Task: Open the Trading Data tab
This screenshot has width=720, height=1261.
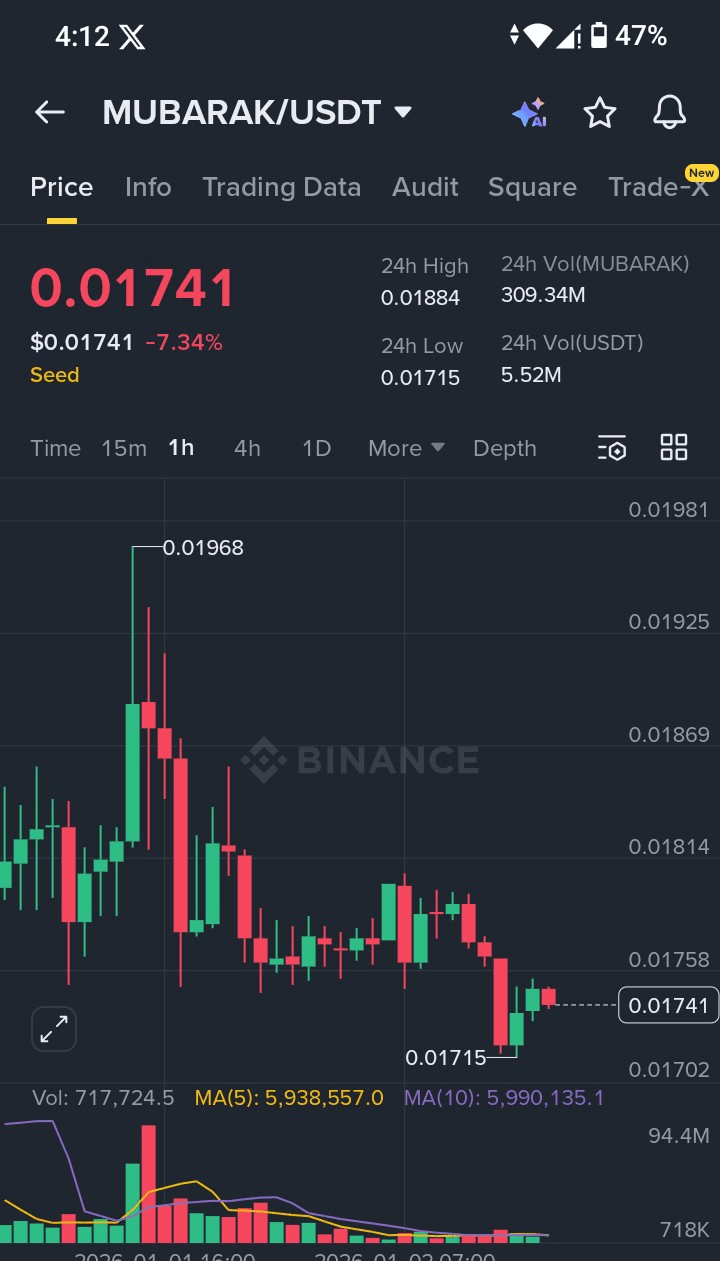Action: 281,187
